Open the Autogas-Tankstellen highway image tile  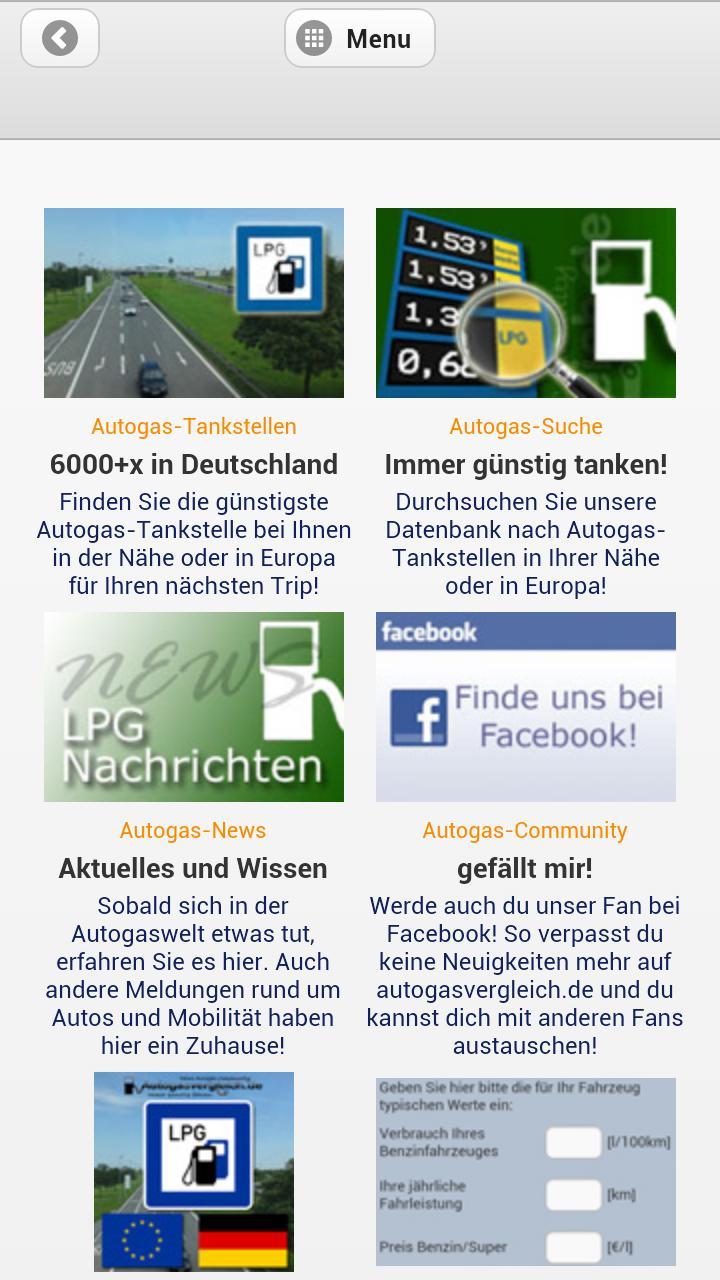(x=194, y=303)
